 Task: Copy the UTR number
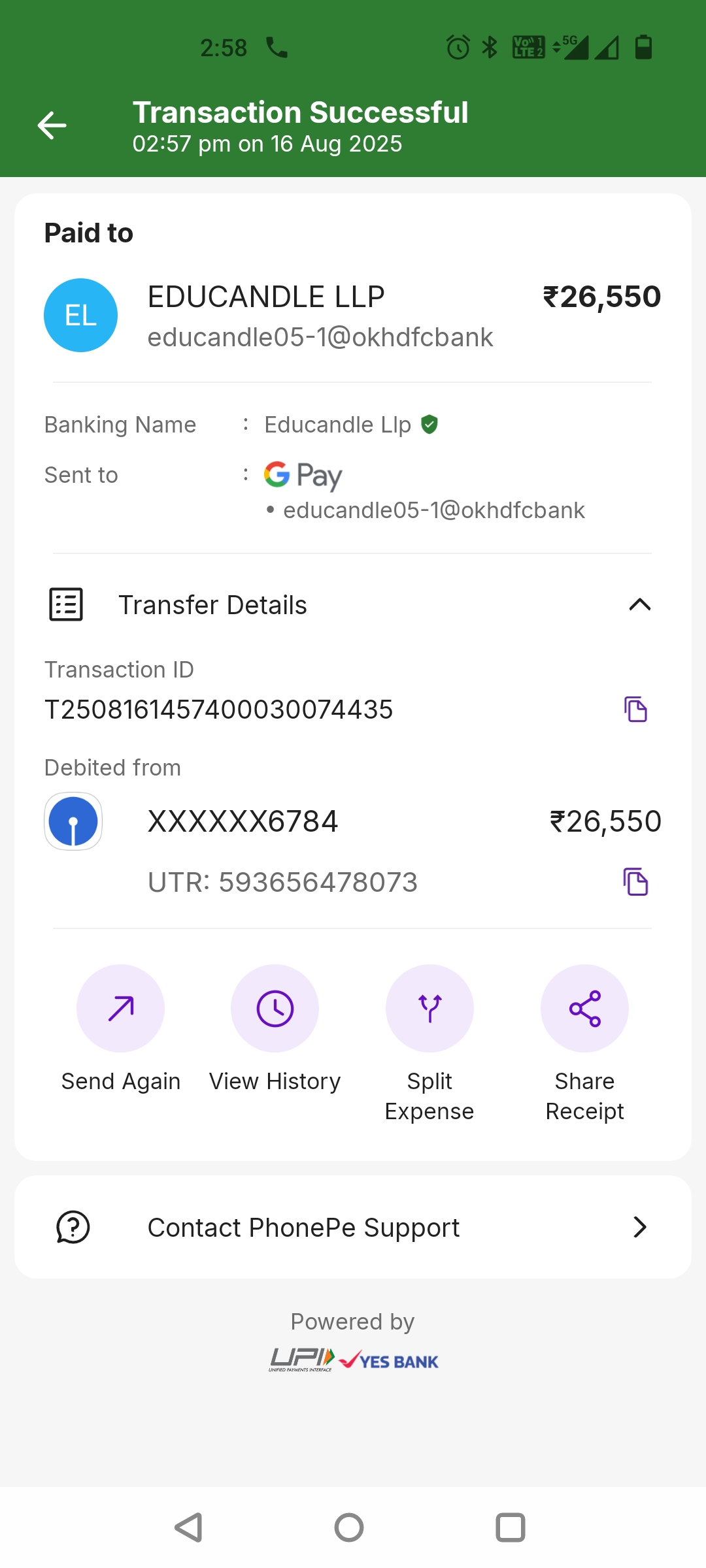[635, 882]
